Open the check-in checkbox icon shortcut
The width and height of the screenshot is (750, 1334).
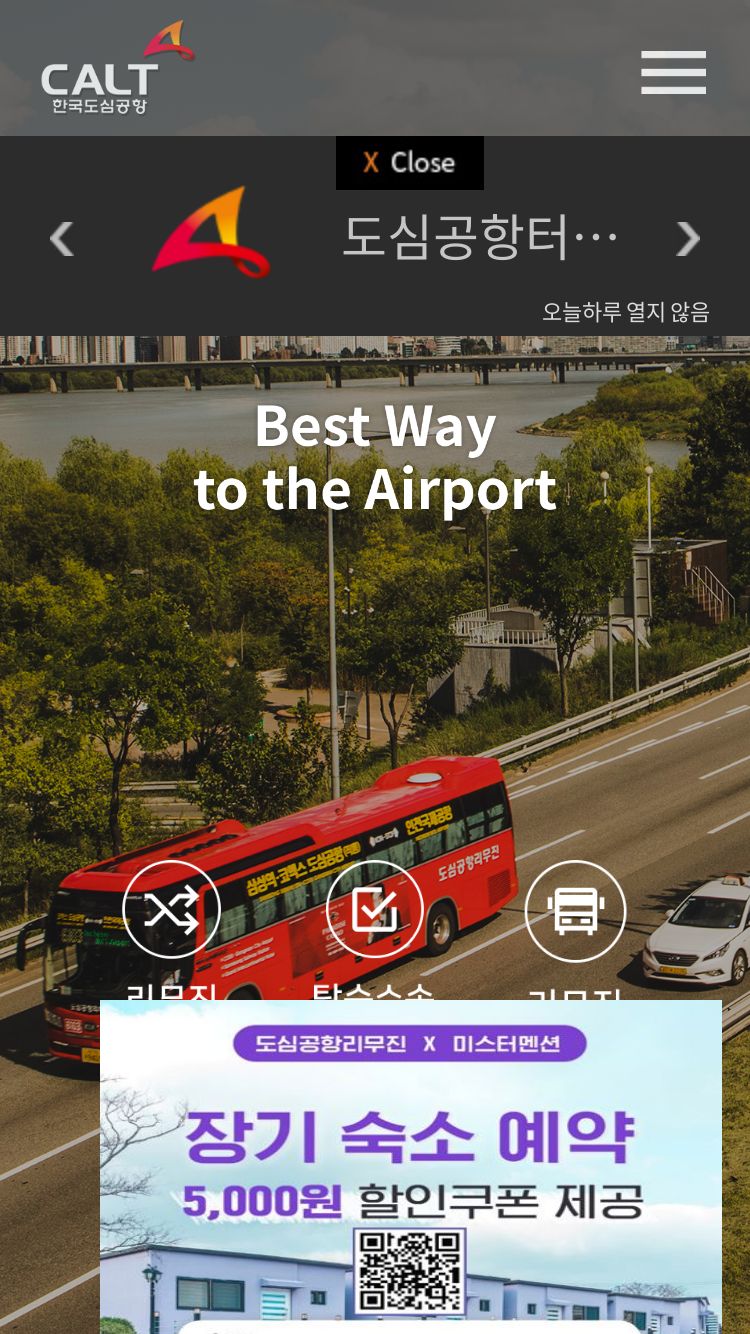point(375,909)
